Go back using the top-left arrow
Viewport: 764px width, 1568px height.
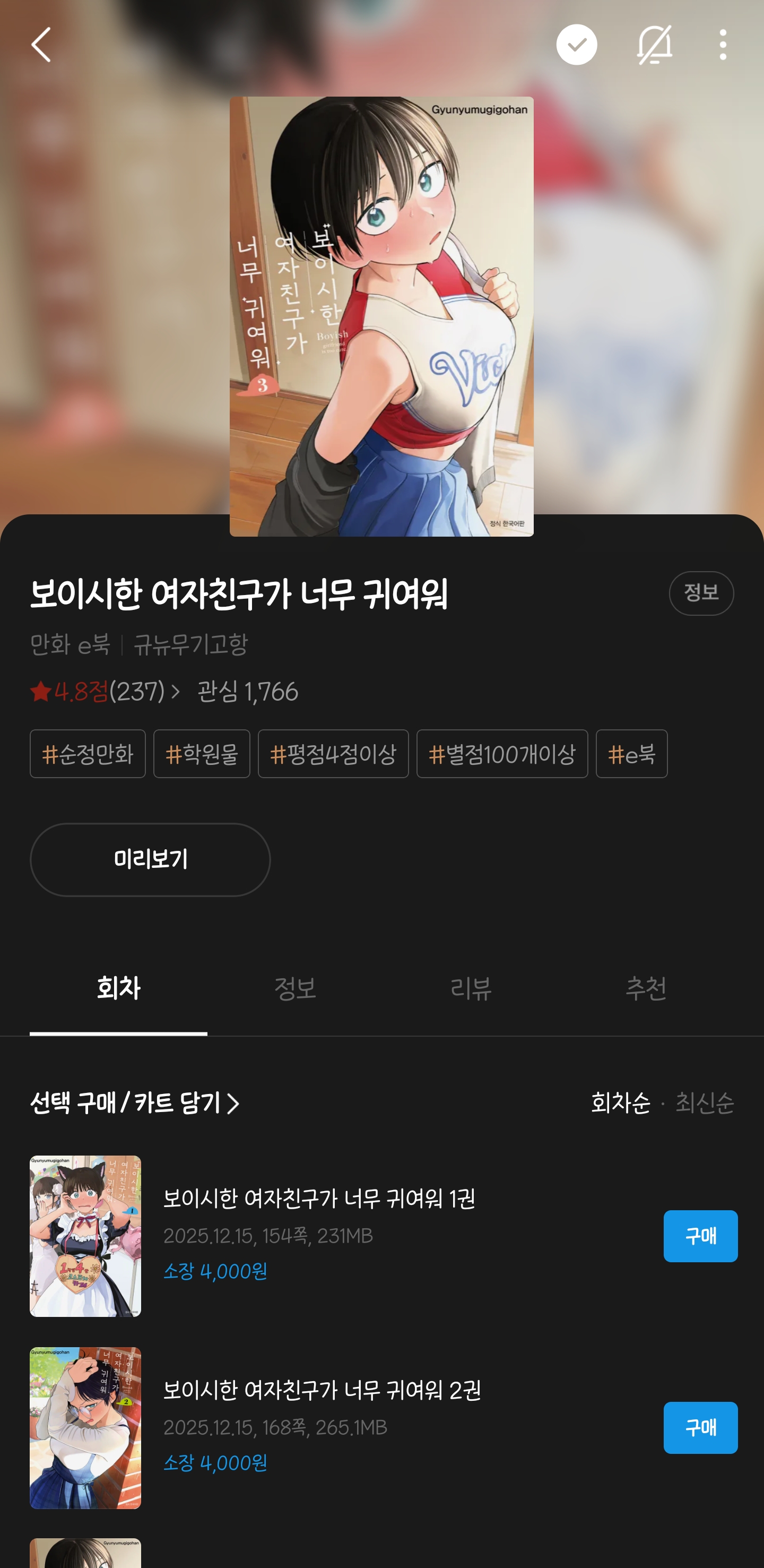coord(41,45)
